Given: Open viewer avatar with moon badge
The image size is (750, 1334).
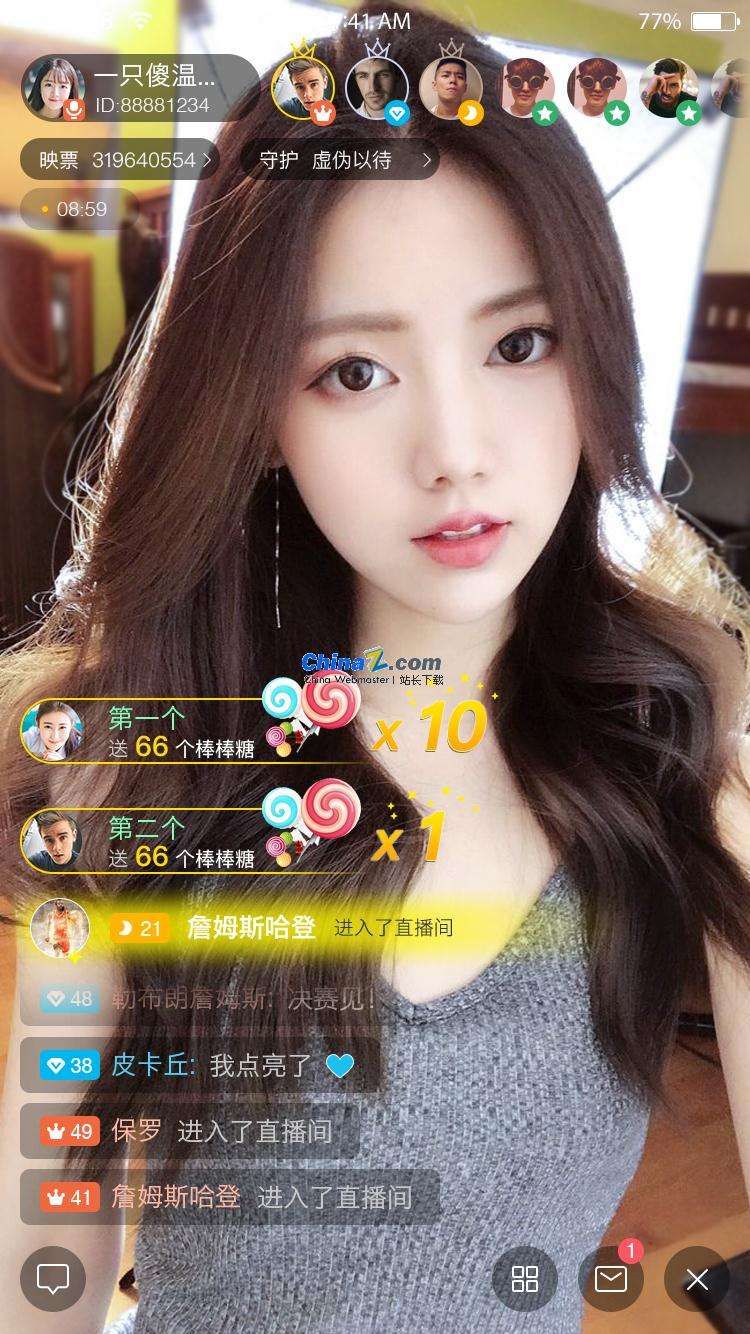Looking at the screenshot, I should click(450, 88).
